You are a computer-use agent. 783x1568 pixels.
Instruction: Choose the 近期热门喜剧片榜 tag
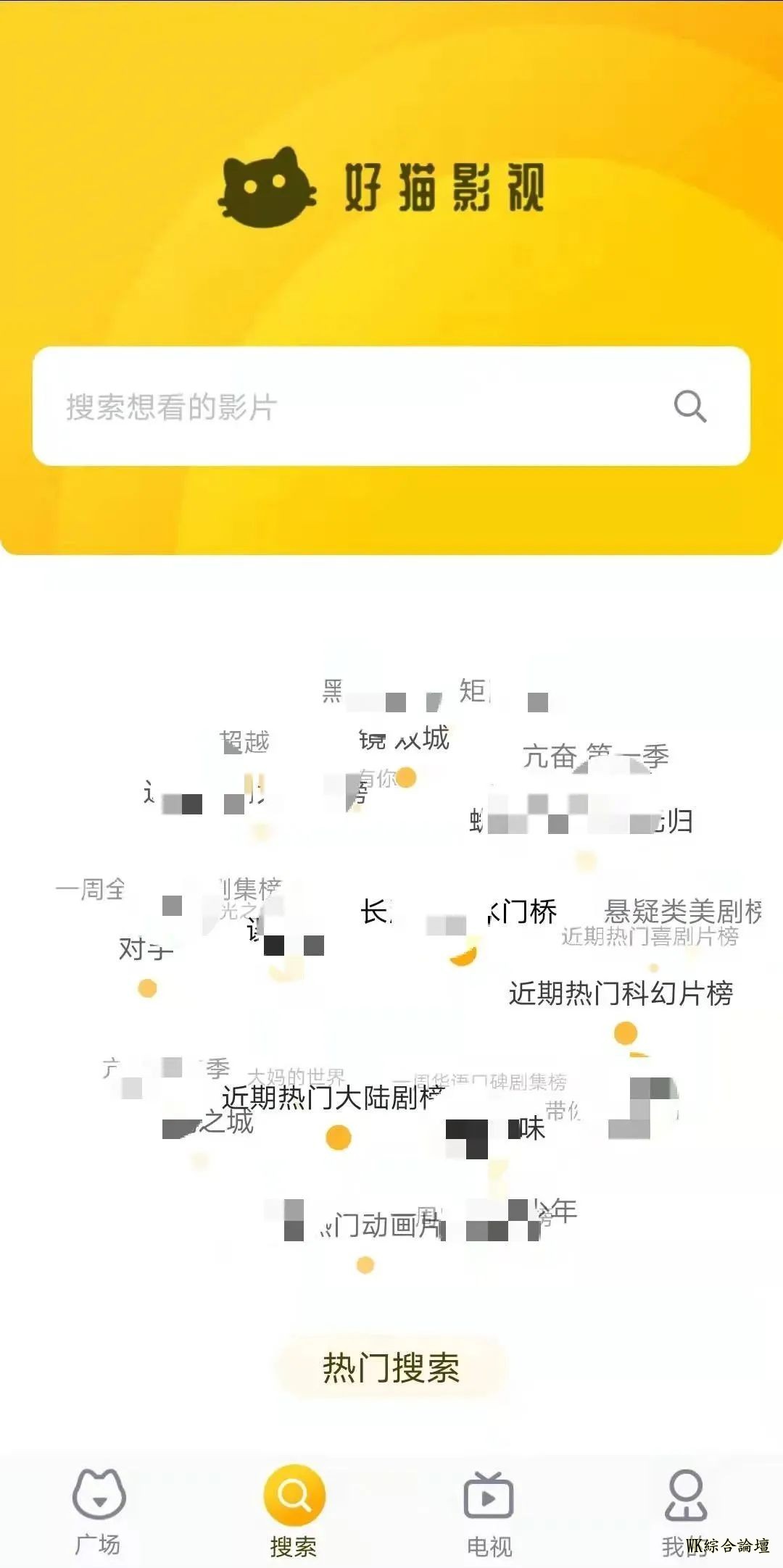click(650, 937)
